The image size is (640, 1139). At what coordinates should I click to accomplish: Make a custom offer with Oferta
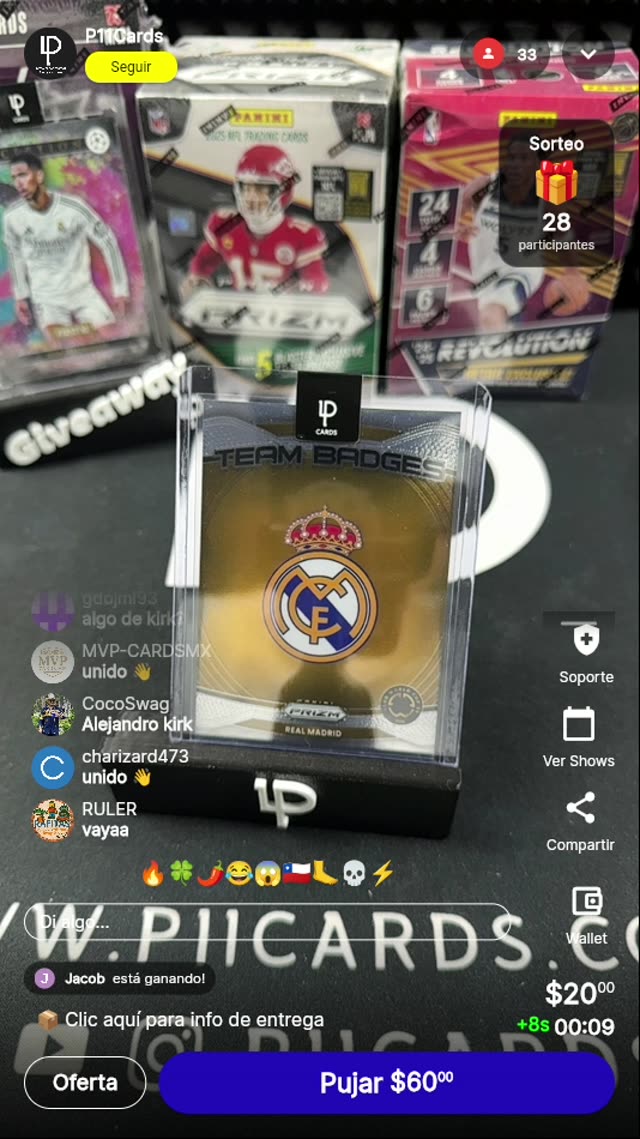[85, 1082]
